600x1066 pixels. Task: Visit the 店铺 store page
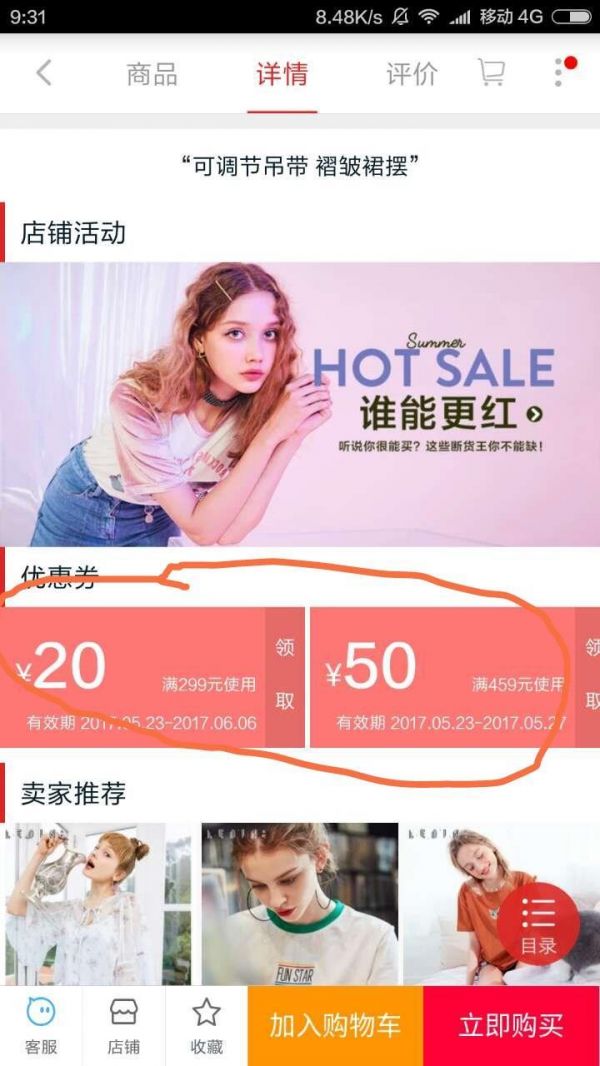(123, 1026)
